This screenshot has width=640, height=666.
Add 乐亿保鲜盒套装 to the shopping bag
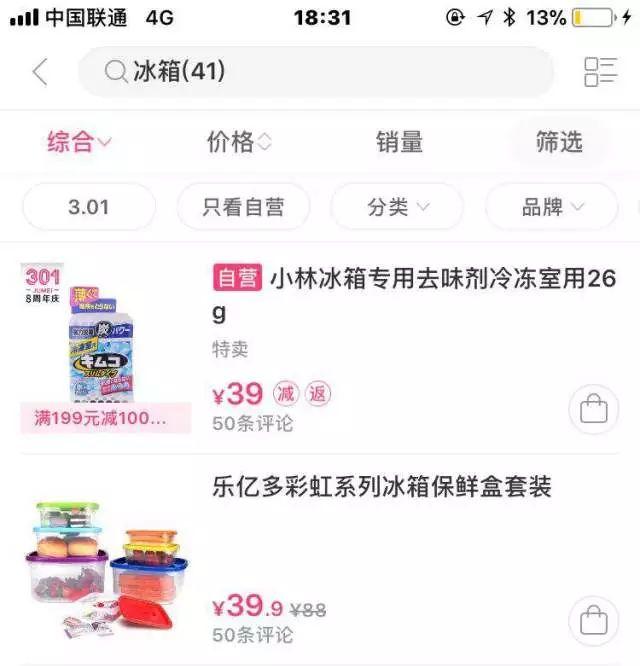[593, 620]
